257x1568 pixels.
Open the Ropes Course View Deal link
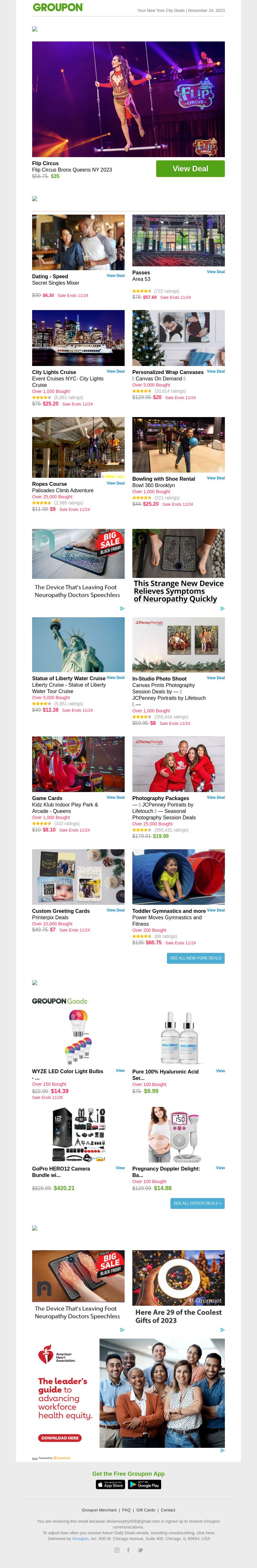116,483
